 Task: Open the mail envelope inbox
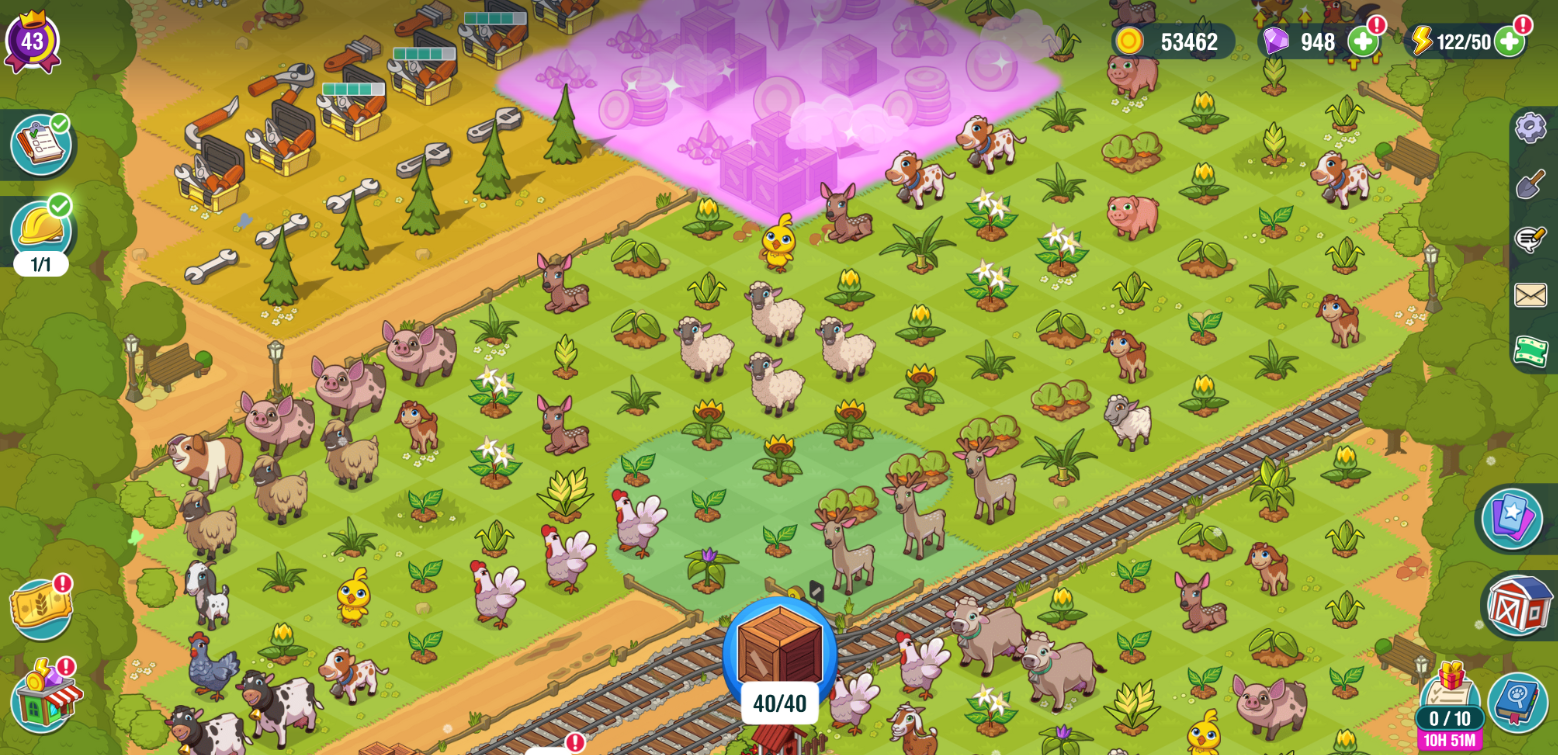1529,295
